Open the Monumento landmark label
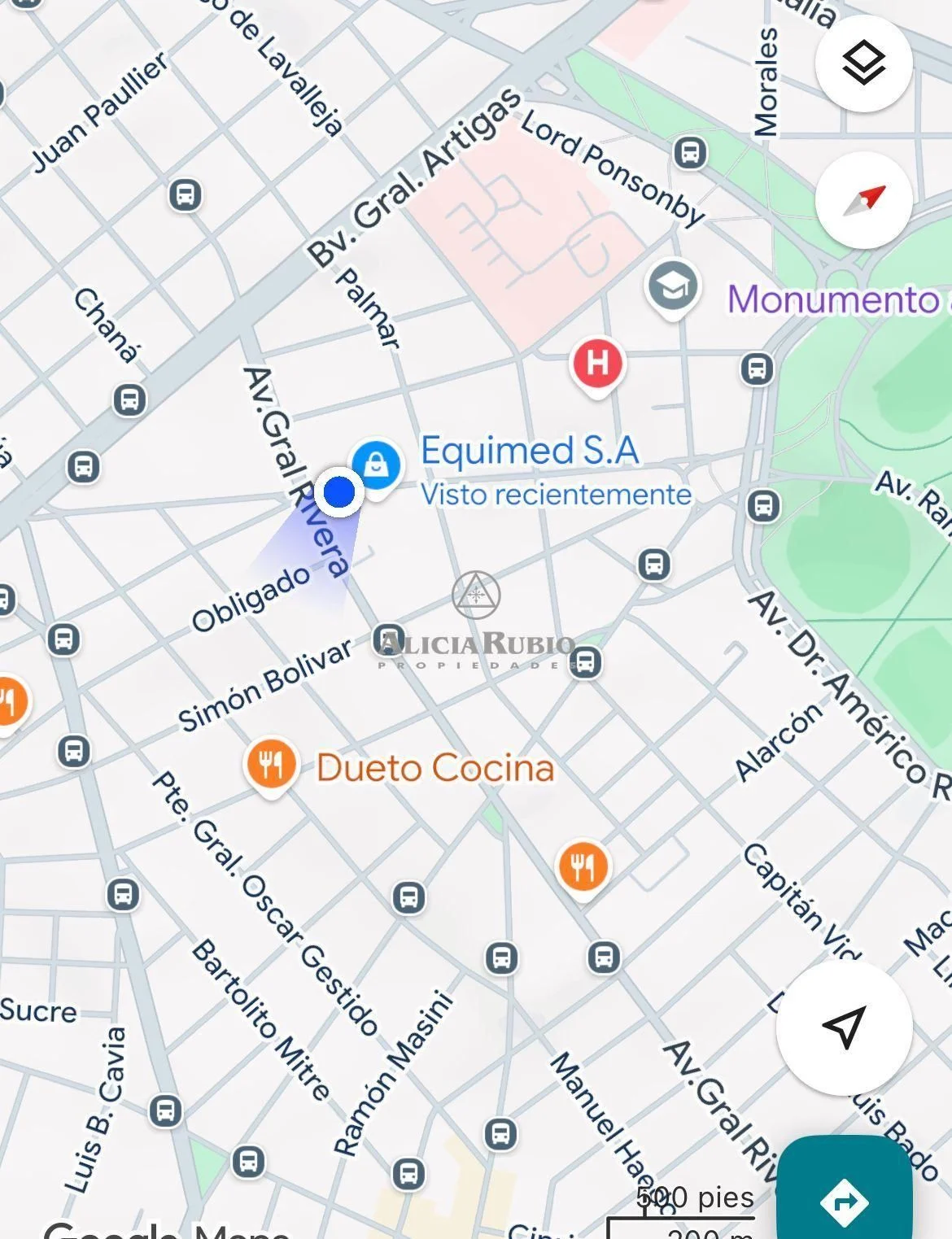Screen dimensions: 952x1239 [834, 299]
